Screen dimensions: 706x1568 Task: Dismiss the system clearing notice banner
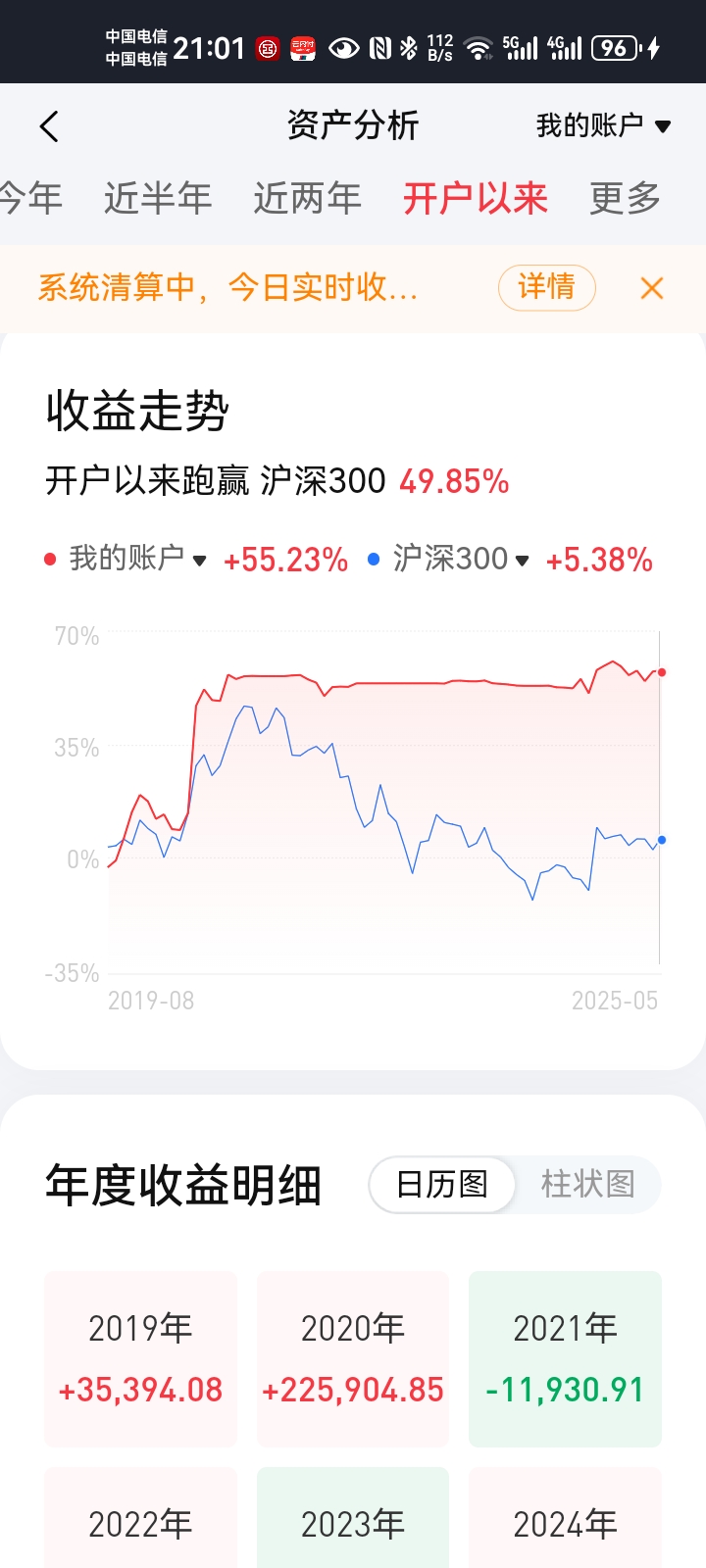pos(652,288)
